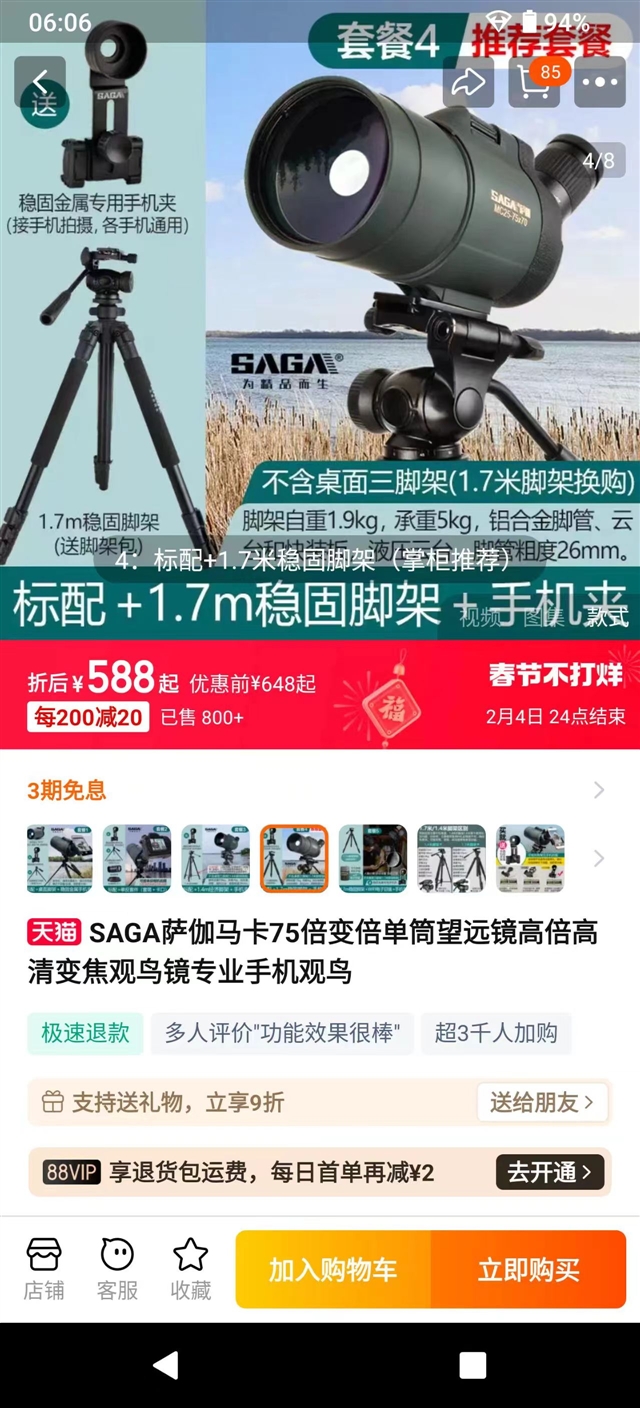Share this SAGA telescope listing

[468, 82]
